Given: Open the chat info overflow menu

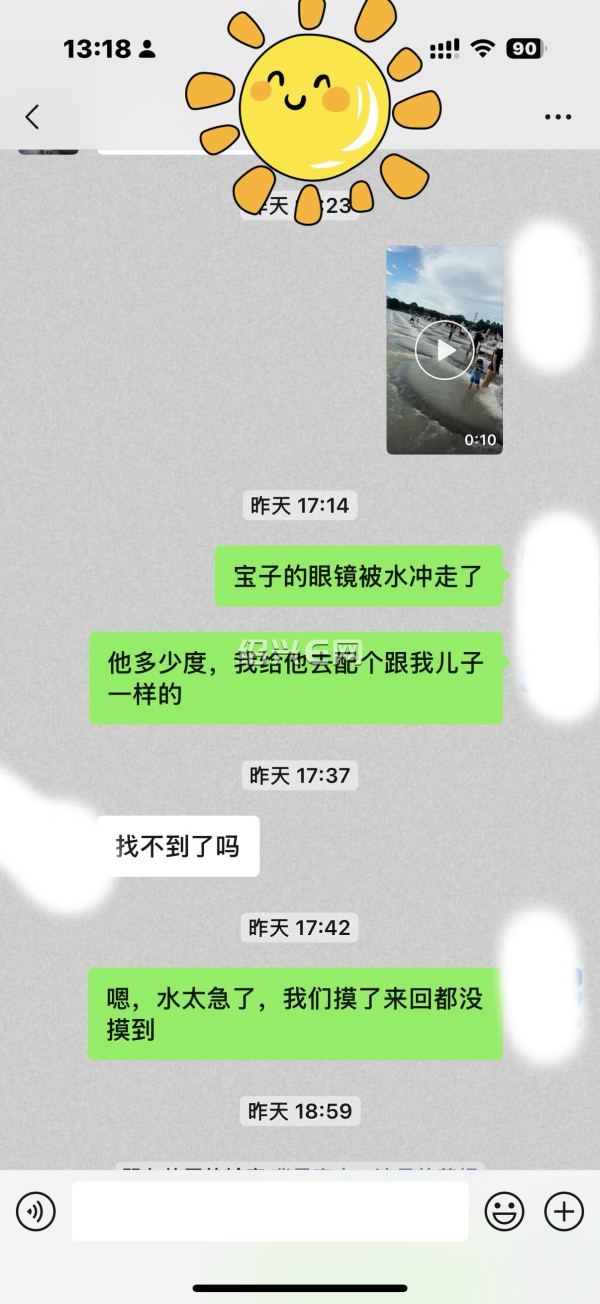Looking at the screenshot, I should coord(557,117).
